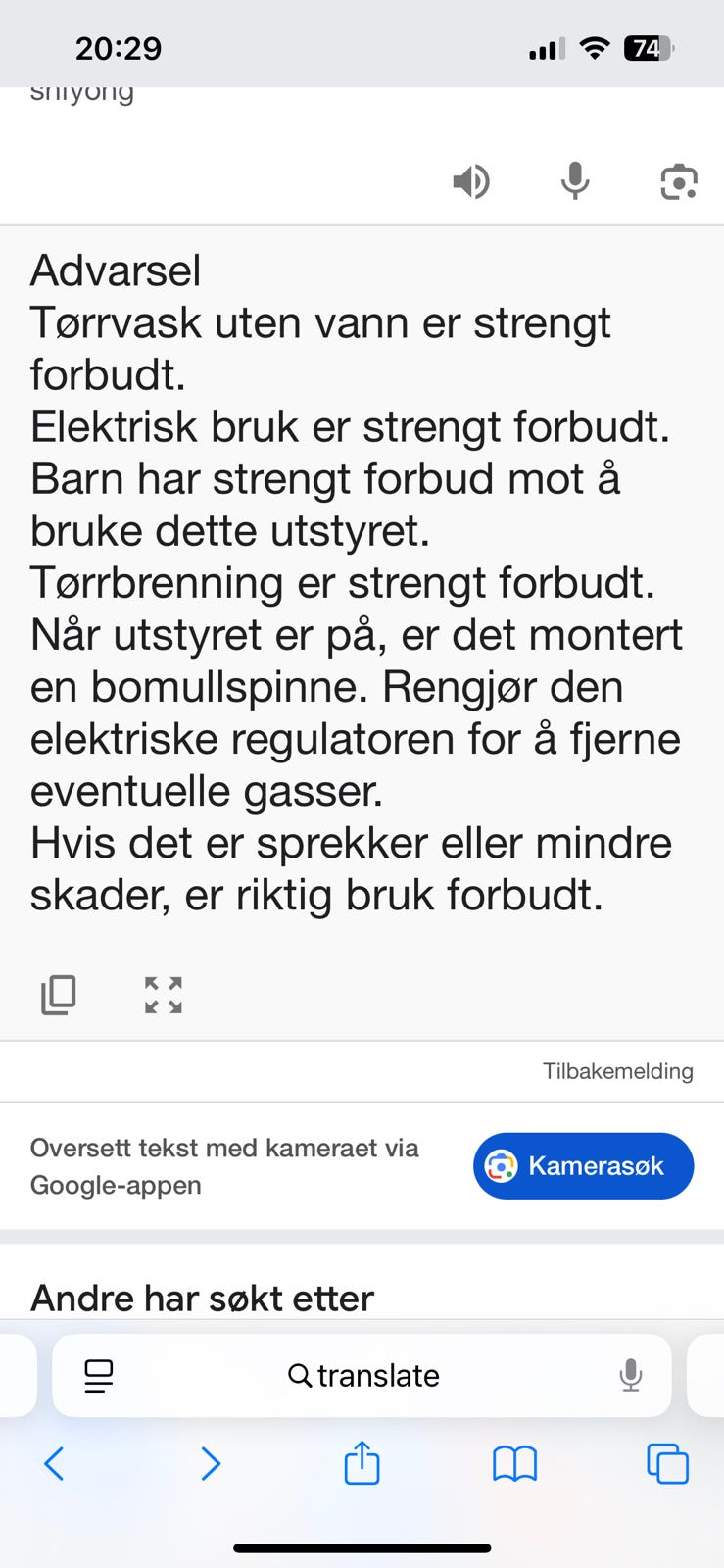Tap the 20:29 clock in status bar
This screenshot has height=1568, width=724.
pyautogui.click(x=118, y=48)
